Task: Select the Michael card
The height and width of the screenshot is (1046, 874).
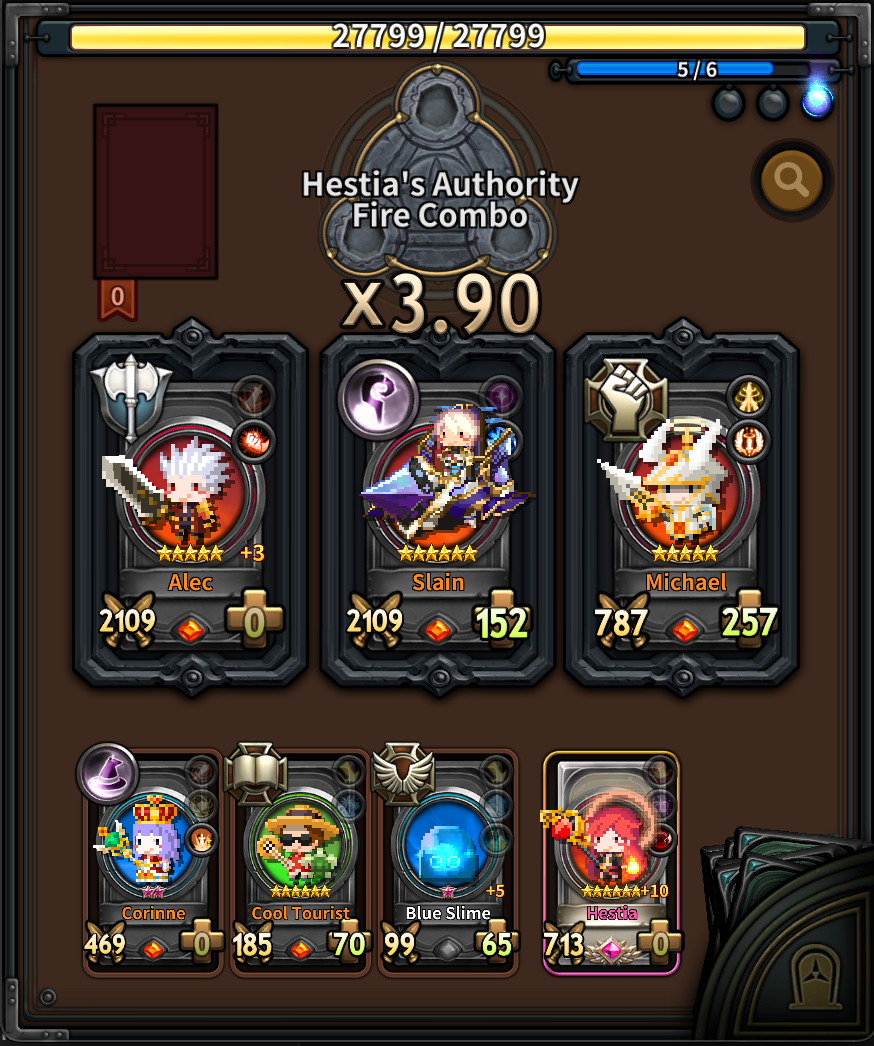Action: [x=683, y=510]
